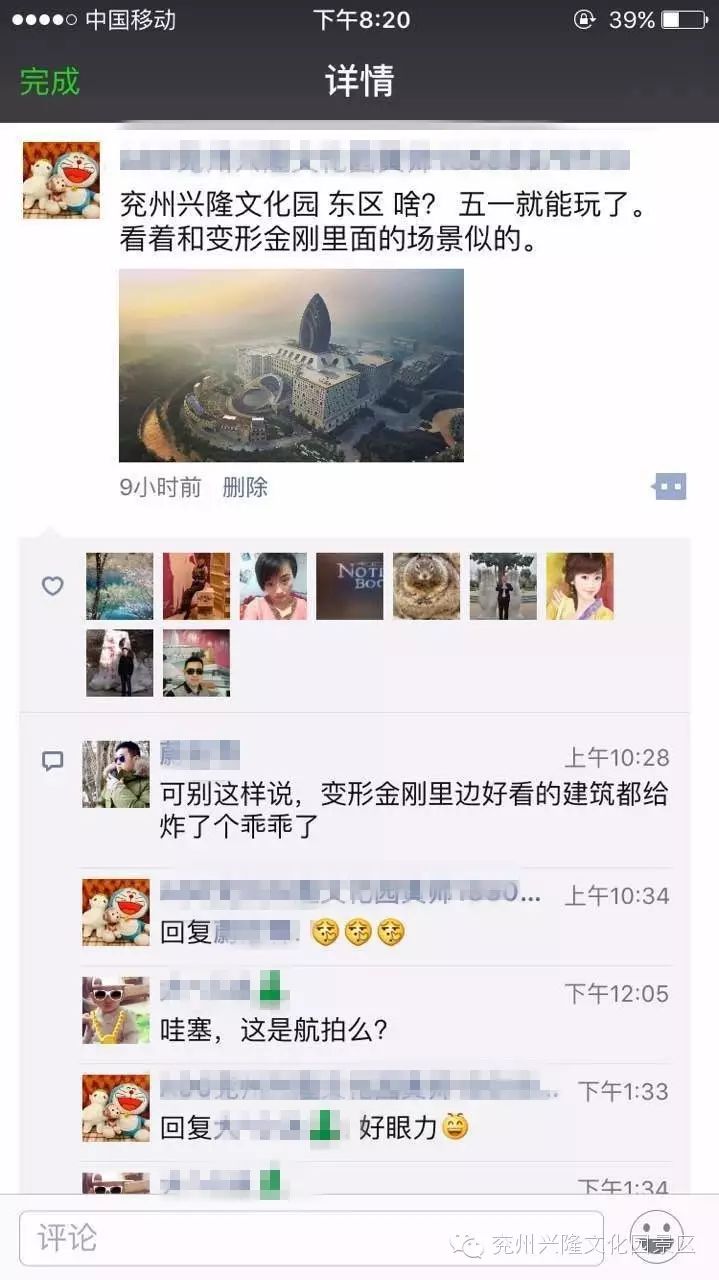View the profile of the 10:28 commenter's avatar
Viewport: 719px width, 1280px height.
pyautogui.click(x=116, y=774)
